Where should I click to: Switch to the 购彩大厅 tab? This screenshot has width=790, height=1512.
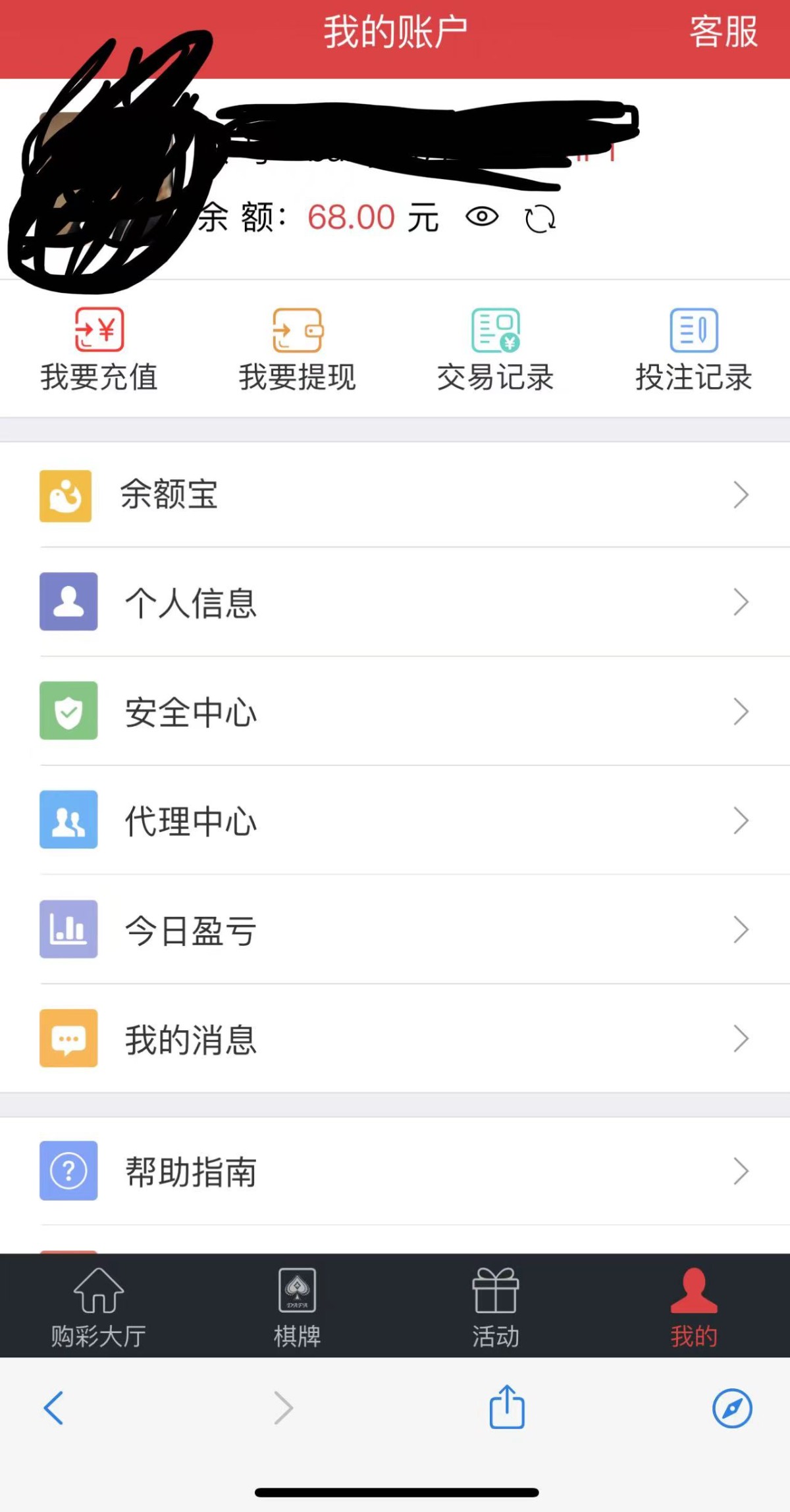point(99,1307)
